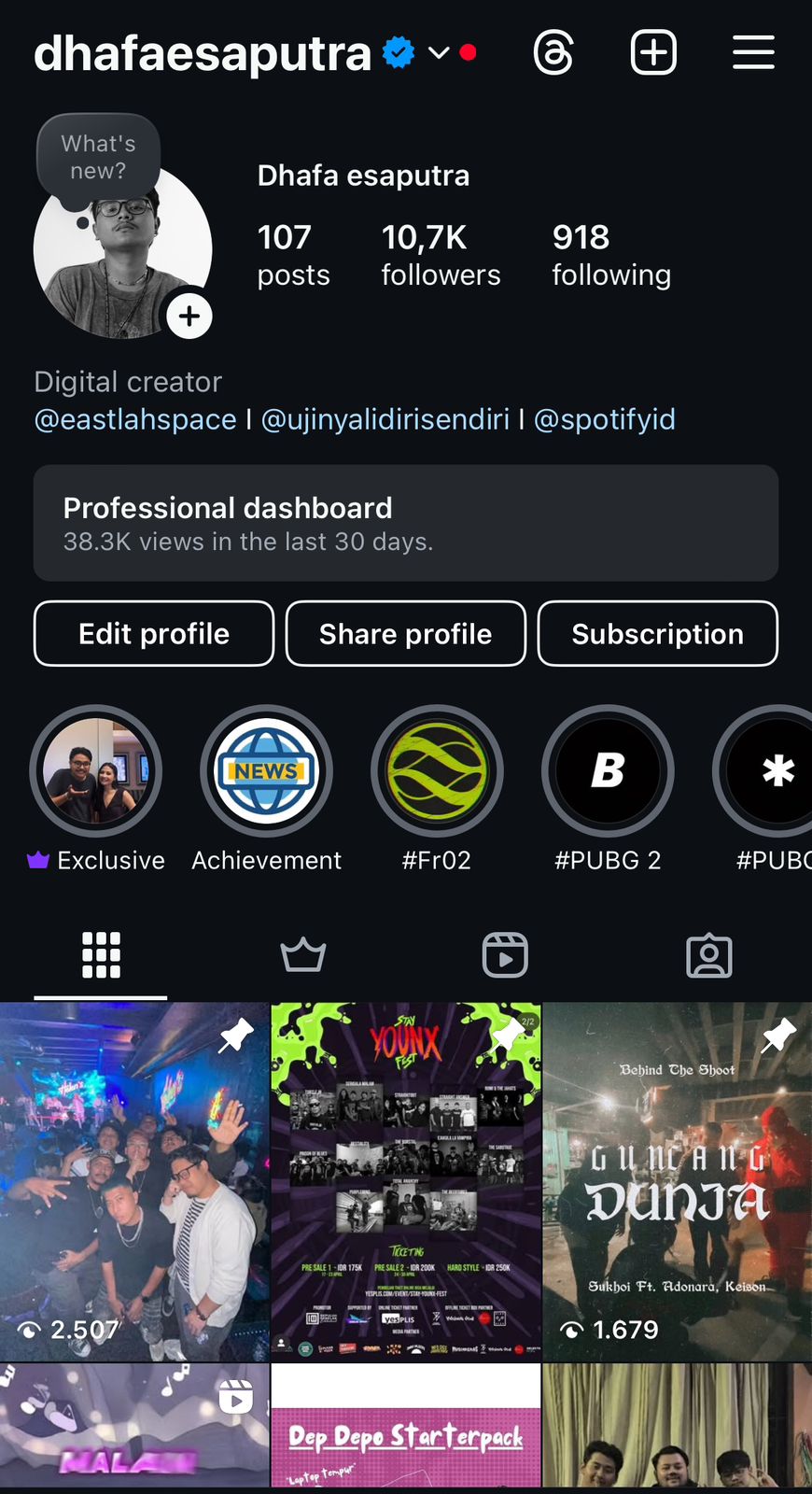
Task: Open the 10,7K followers list
Action: (441, 255)
